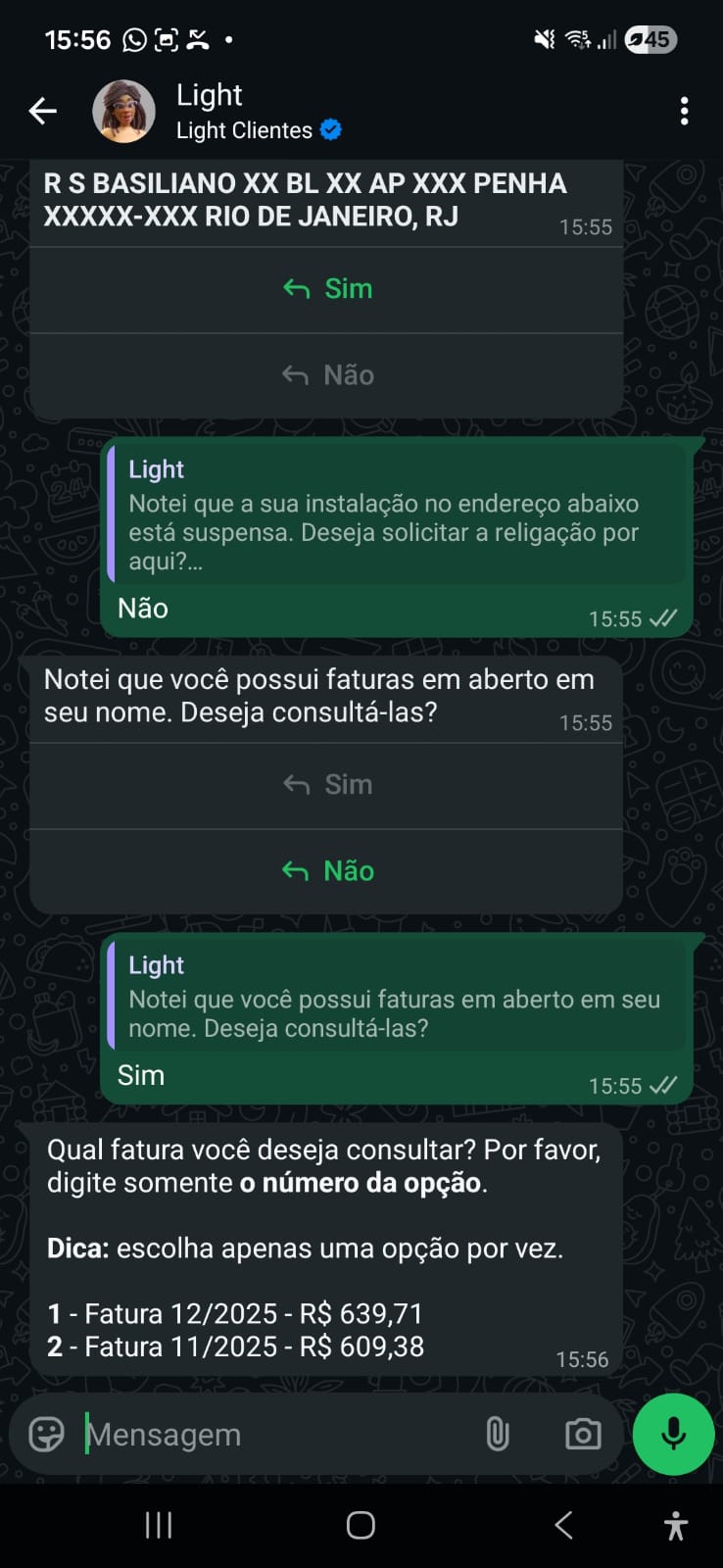Open recent apps from the navigation bar
Image resolution: width=723 pixels, height=1568 pixels.
tap(159, 1525)
